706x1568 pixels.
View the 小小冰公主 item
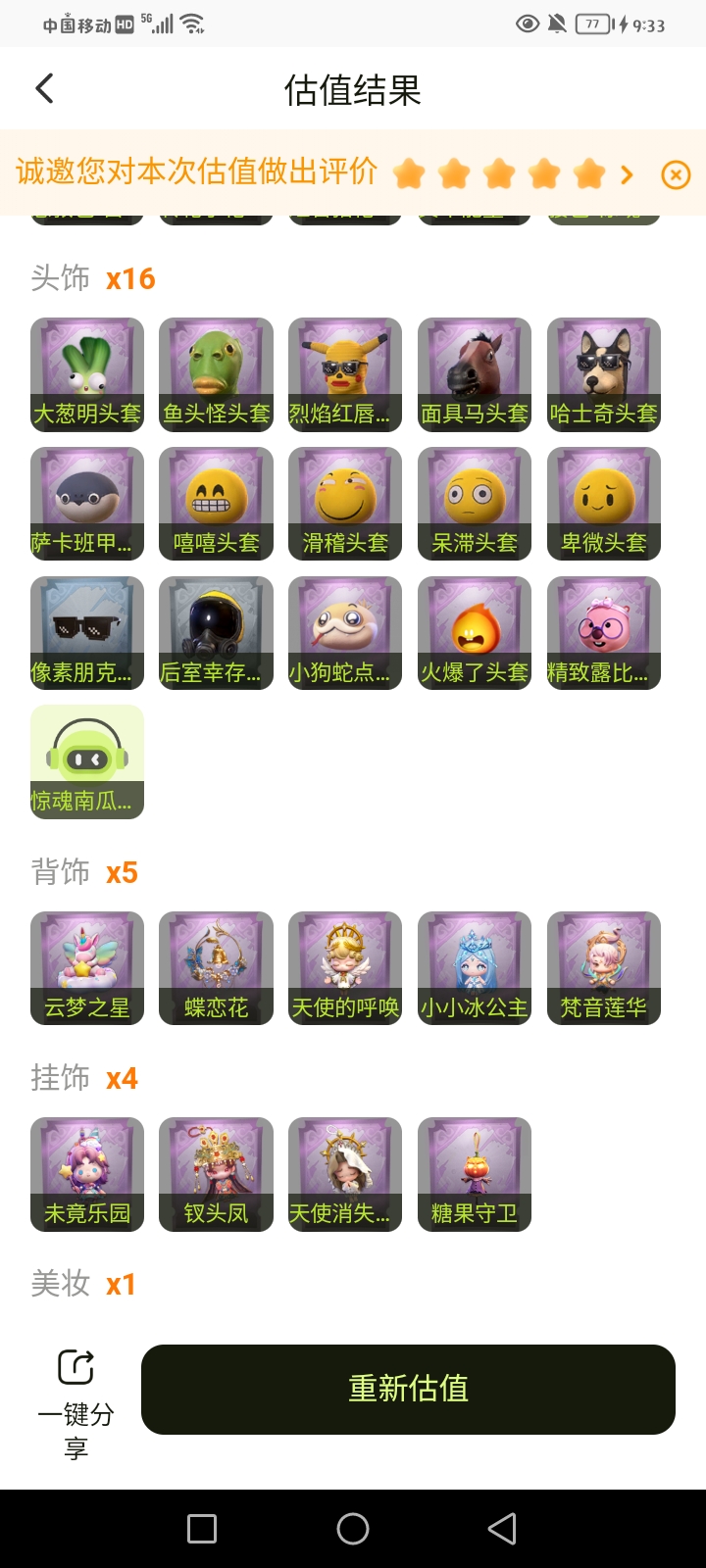(475, 968)
